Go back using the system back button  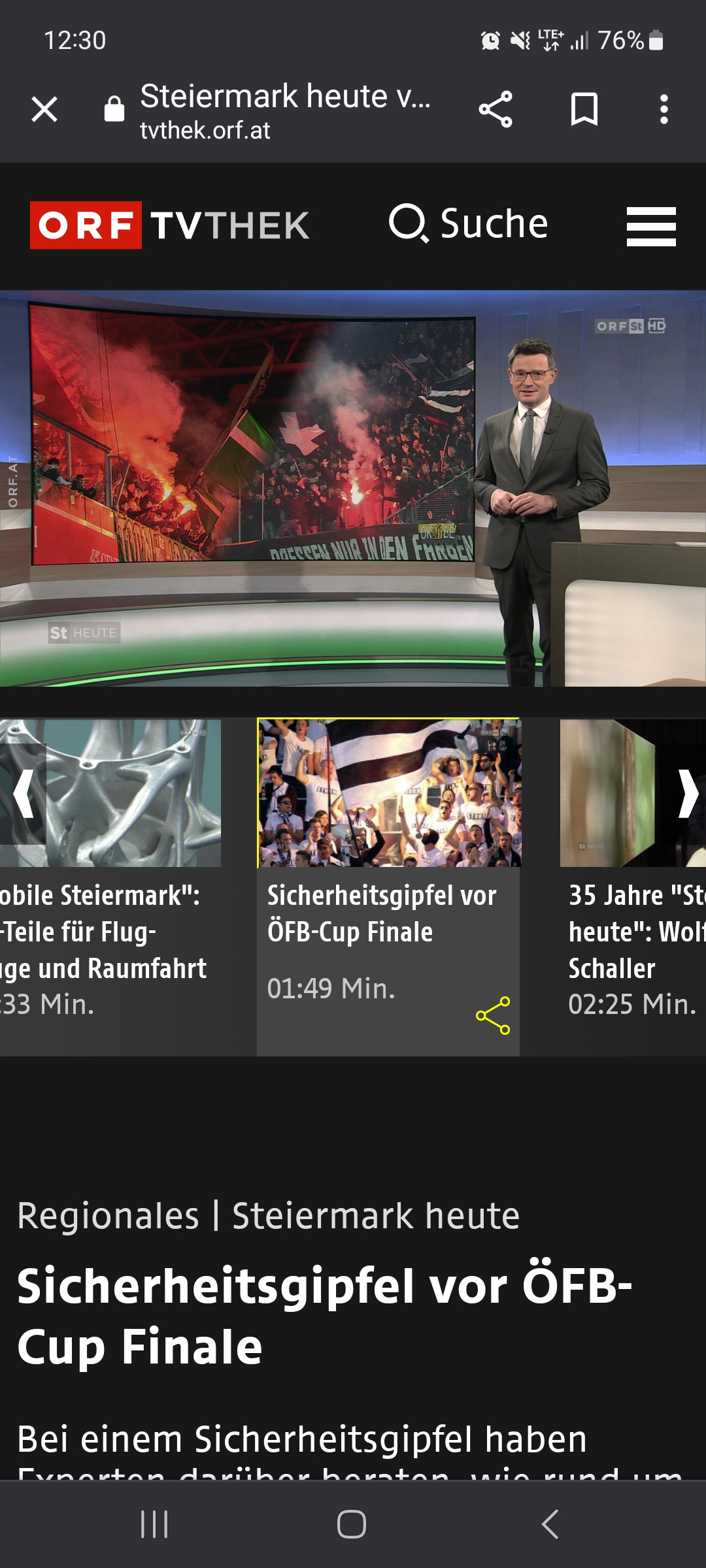[x=550, y=1524]
